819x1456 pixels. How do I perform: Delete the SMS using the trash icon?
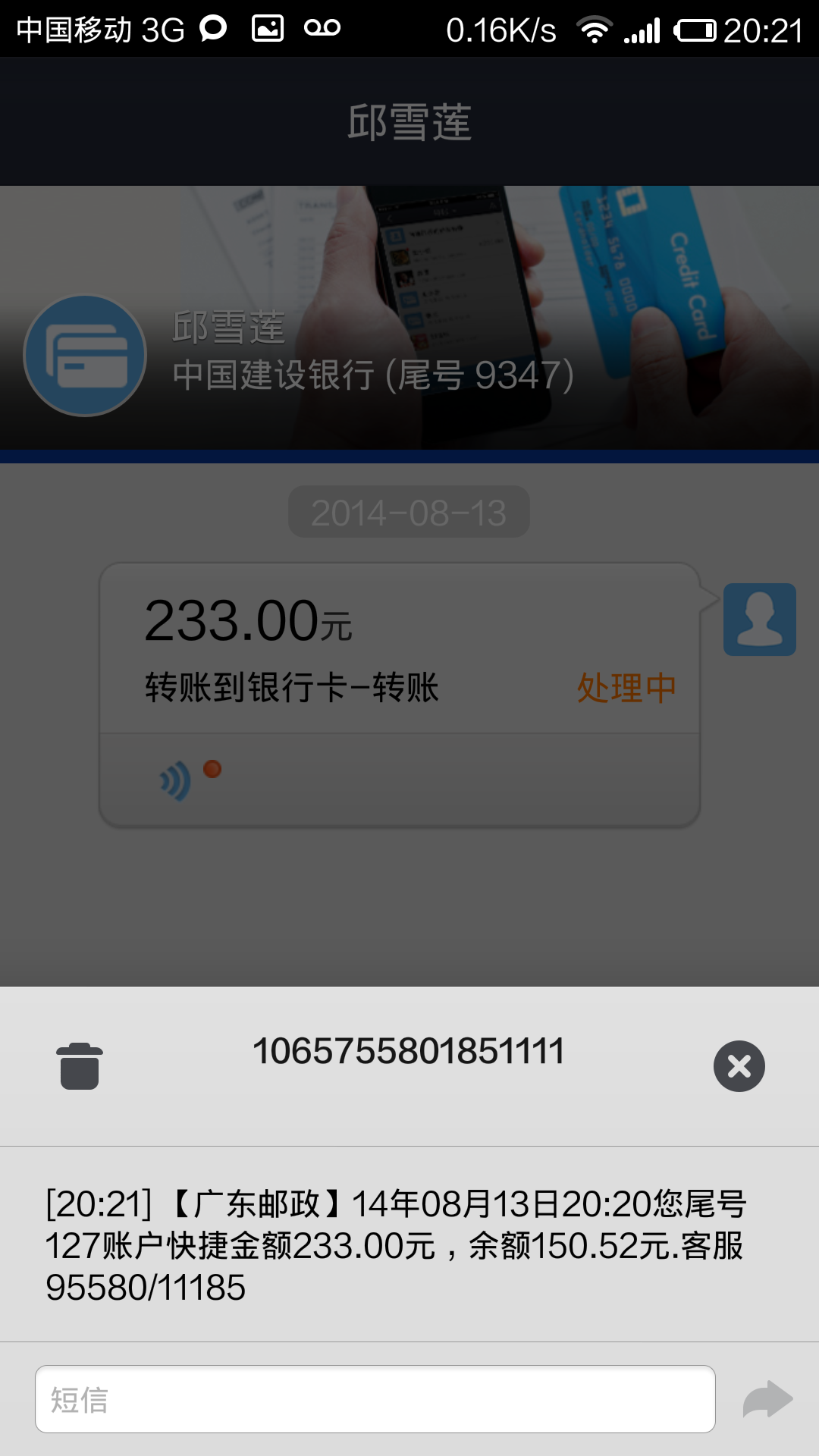pyautogui.click(x=80, y=1066)
